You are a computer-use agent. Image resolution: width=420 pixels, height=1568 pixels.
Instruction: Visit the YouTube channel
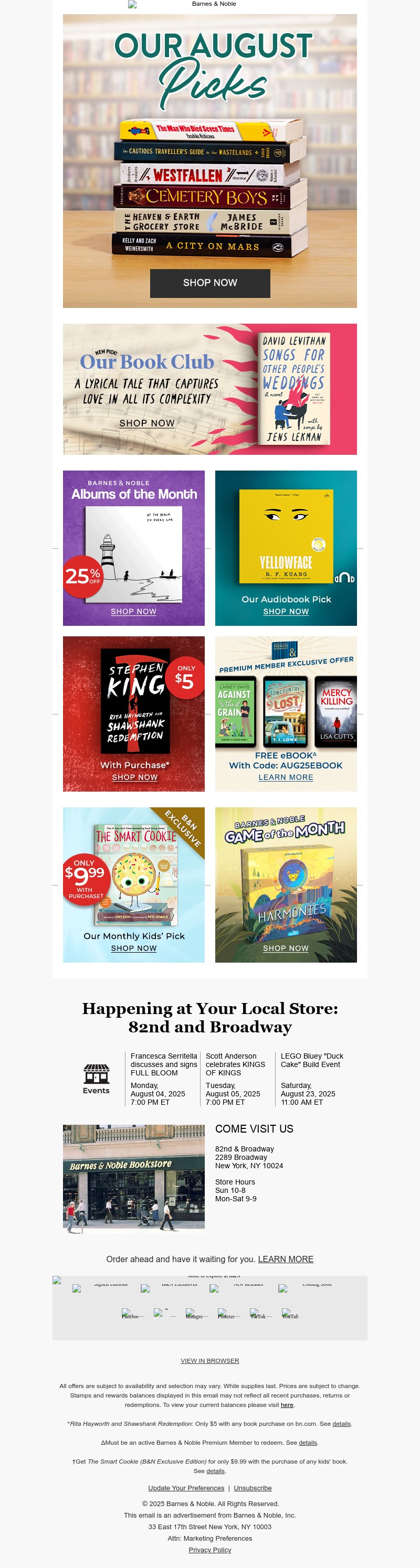(290, 1315)
